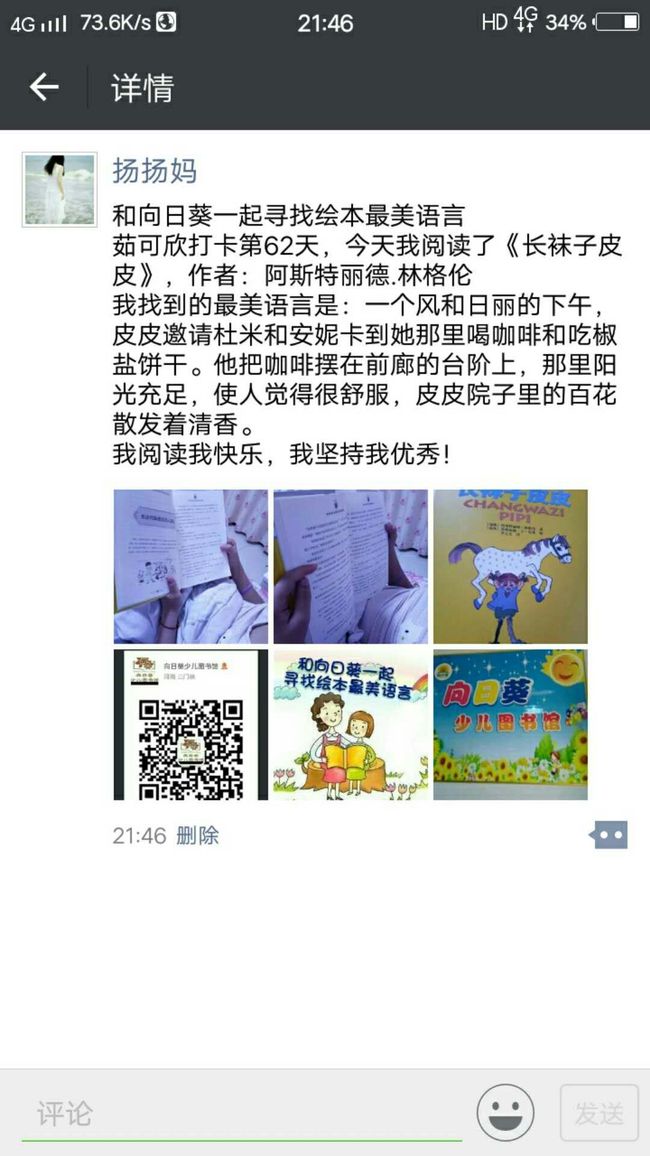Image resolution: width=650 pixels, height=1156 pixels.
Task: Open the 扬扬妈 username link
Action: tap(154, 171)
